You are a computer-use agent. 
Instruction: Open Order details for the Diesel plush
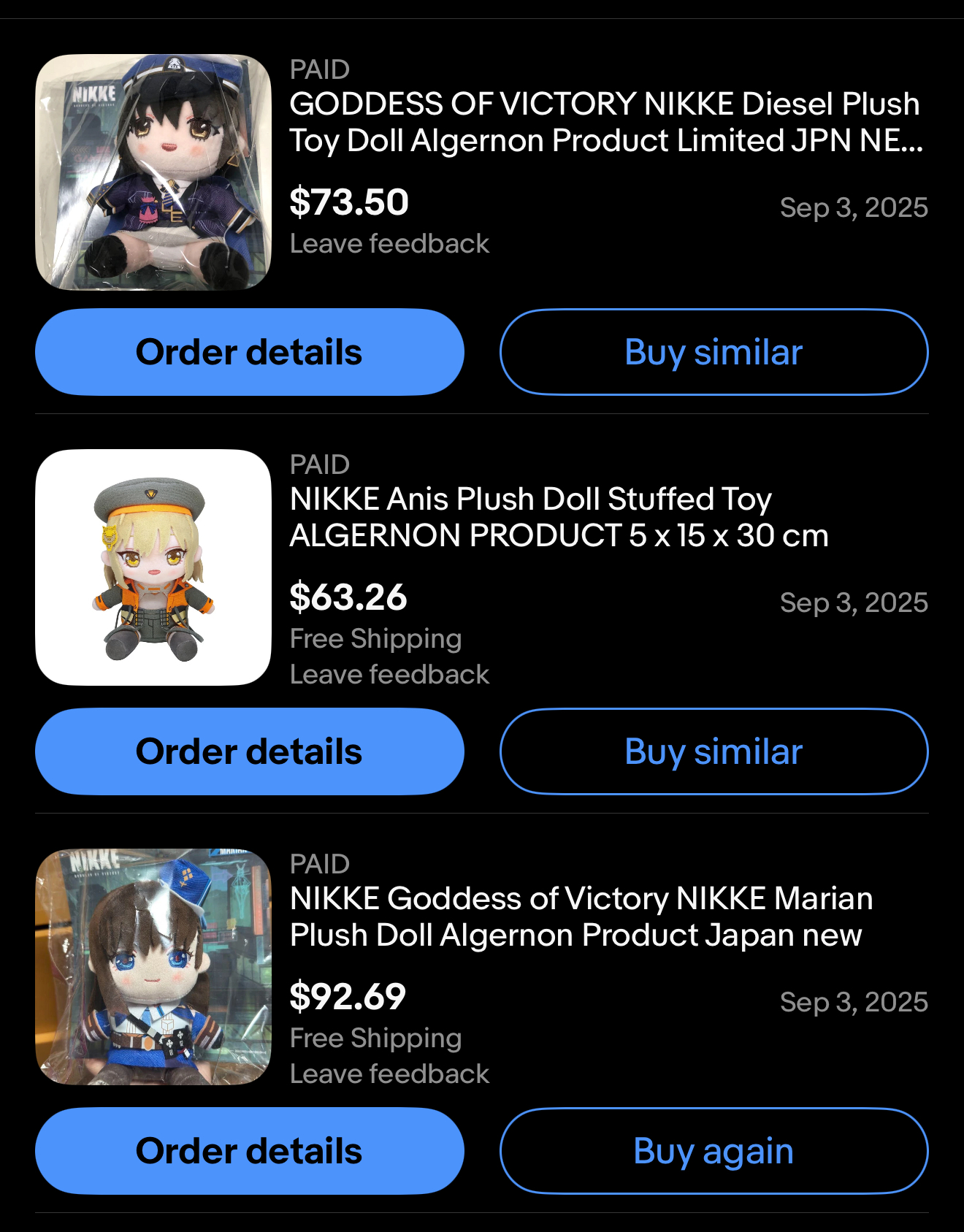pos(249,352)
